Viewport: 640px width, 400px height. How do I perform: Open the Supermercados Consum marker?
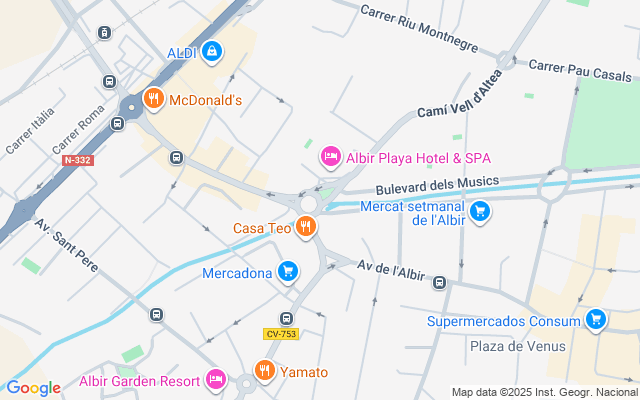pyautogui.click(x=597, y=321)
